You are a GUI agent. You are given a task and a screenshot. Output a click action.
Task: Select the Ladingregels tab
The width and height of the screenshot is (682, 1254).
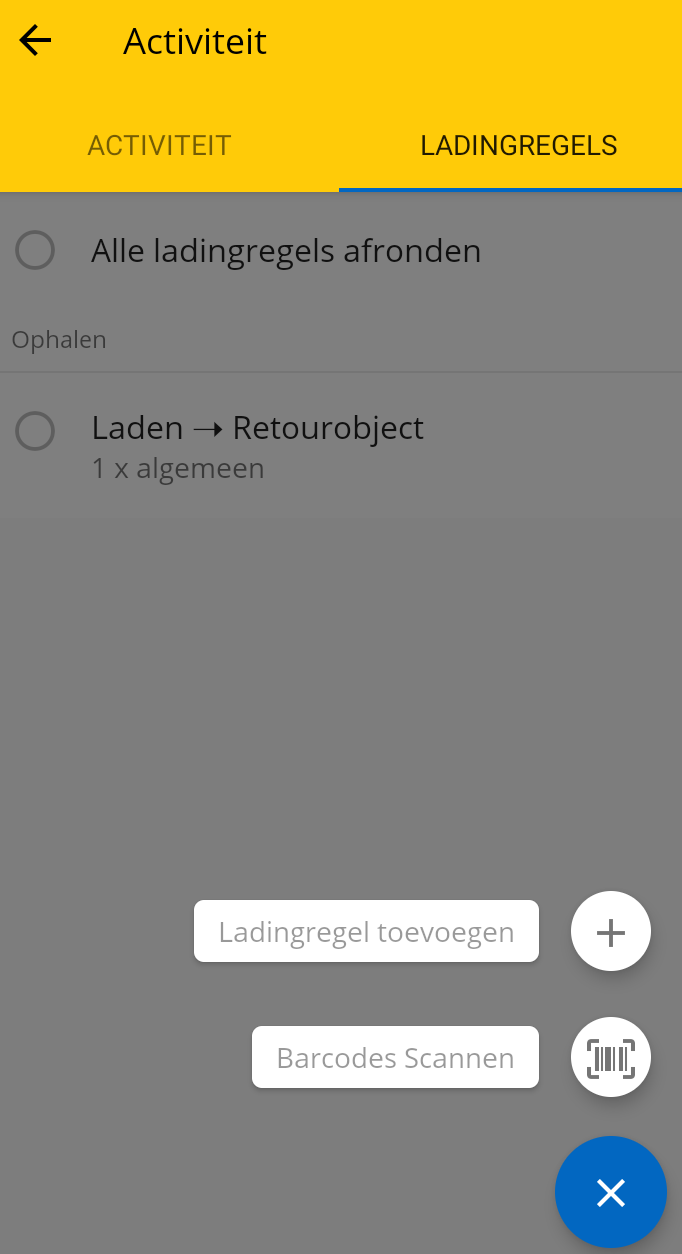click(x=518, y=145)
